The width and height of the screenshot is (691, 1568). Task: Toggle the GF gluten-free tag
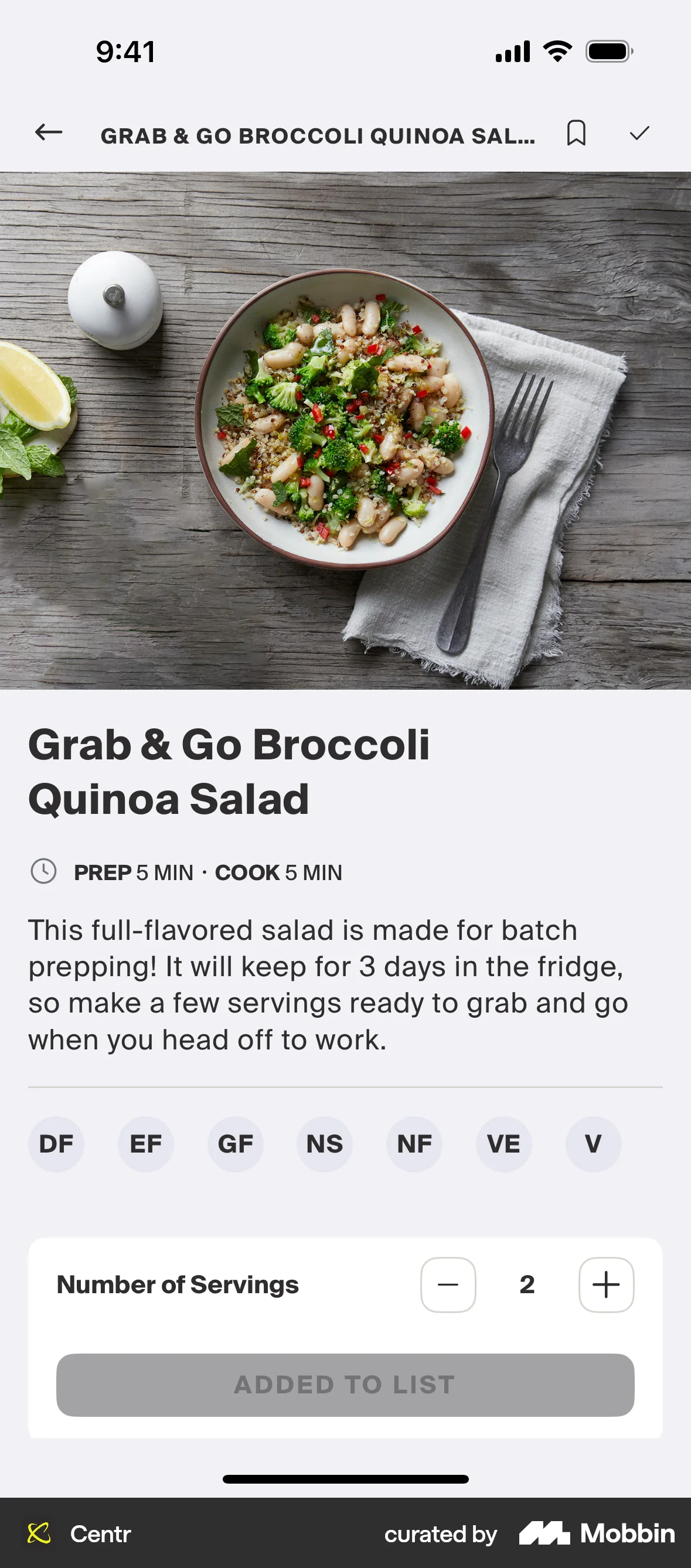coord(235,1144)
